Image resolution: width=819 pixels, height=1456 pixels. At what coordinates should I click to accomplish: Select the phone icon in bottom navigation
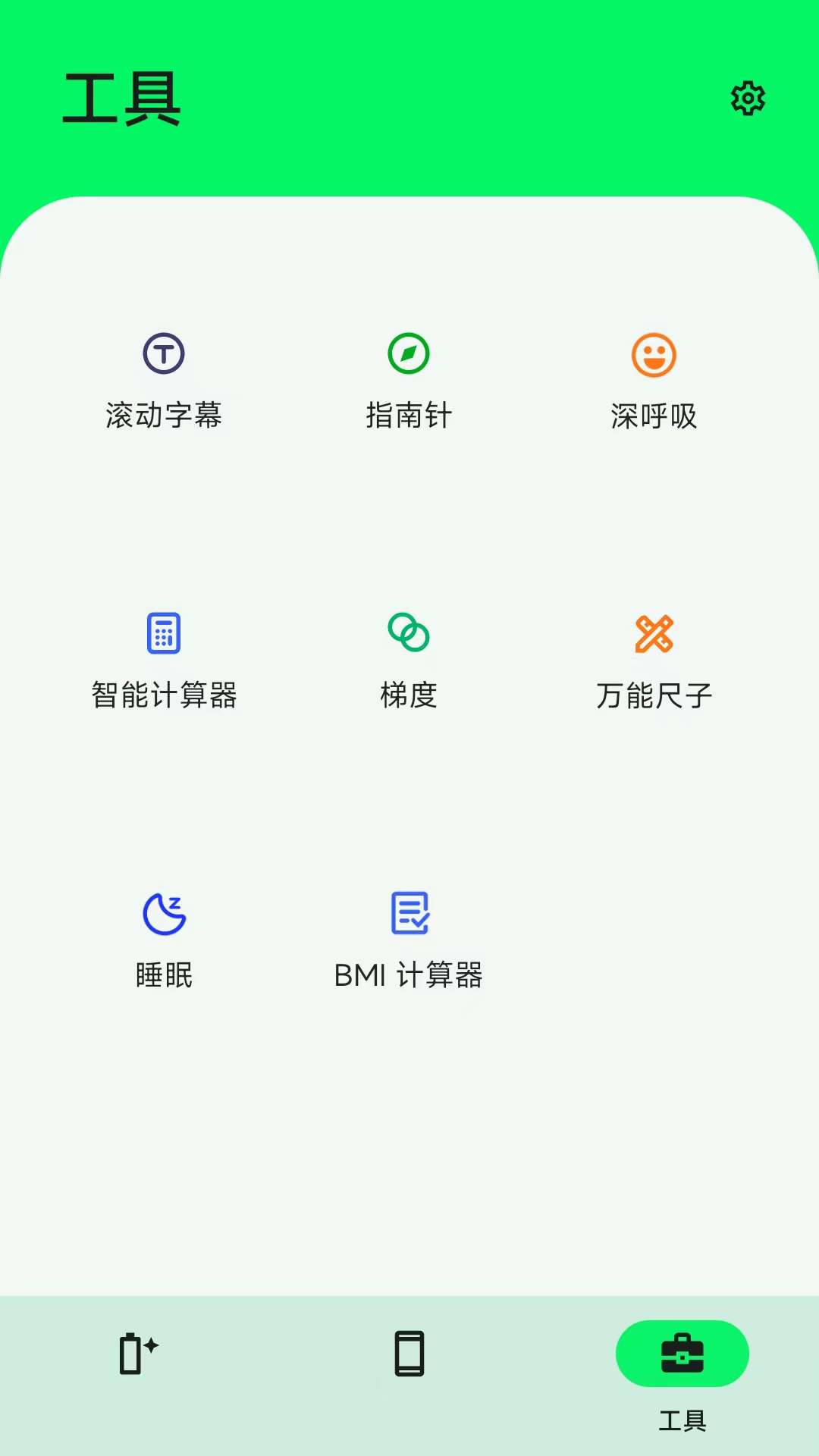(409, 1354)
